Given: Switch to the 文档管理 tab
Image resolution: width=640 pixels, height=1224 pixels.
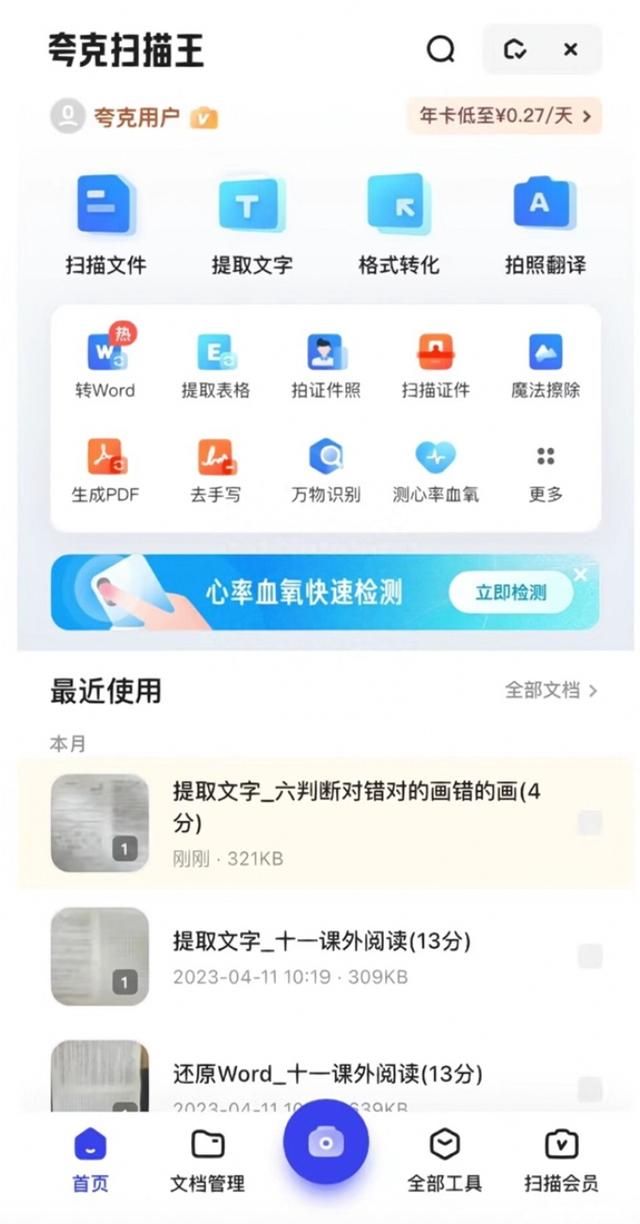Looking at the screenshot, I should (207, 1160).
